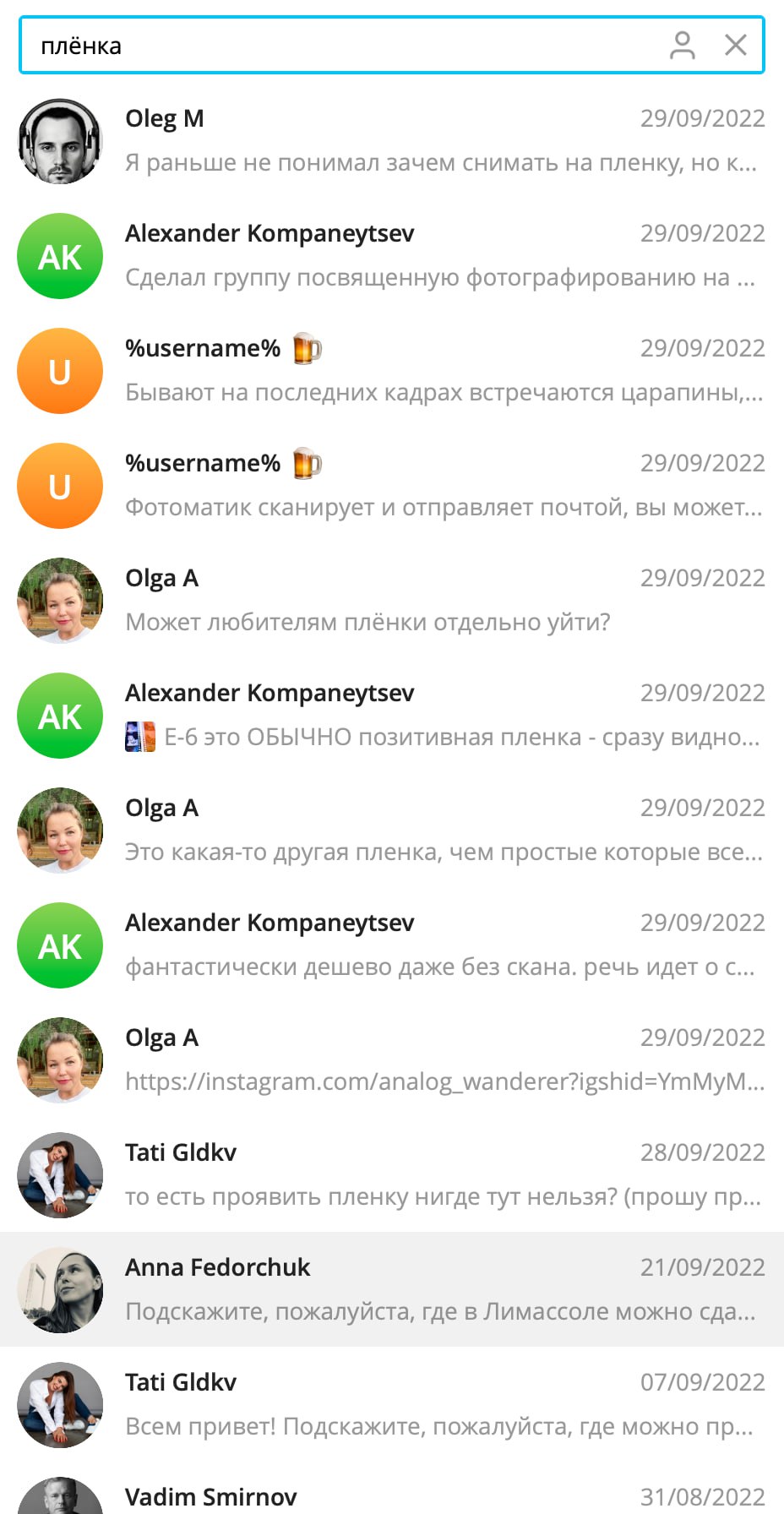Clear the search with the X icon
Viewport: 784px width, 1514px height.
pyautogui.click(x=736, y=46)
